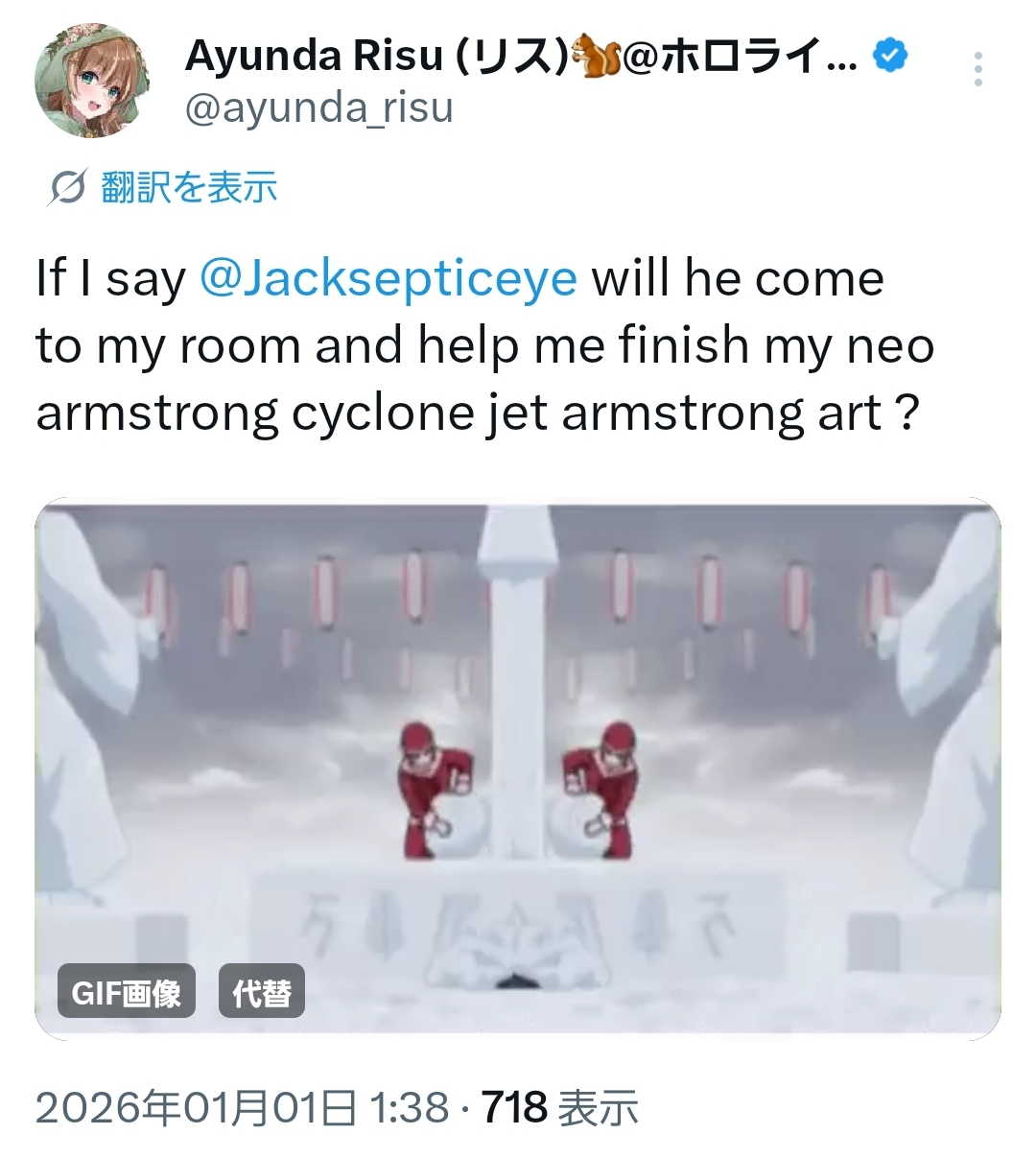Viewport: 1036px width, 1158px height.
Task: Open the snow sculpture GIF
Action: (518, 768)
